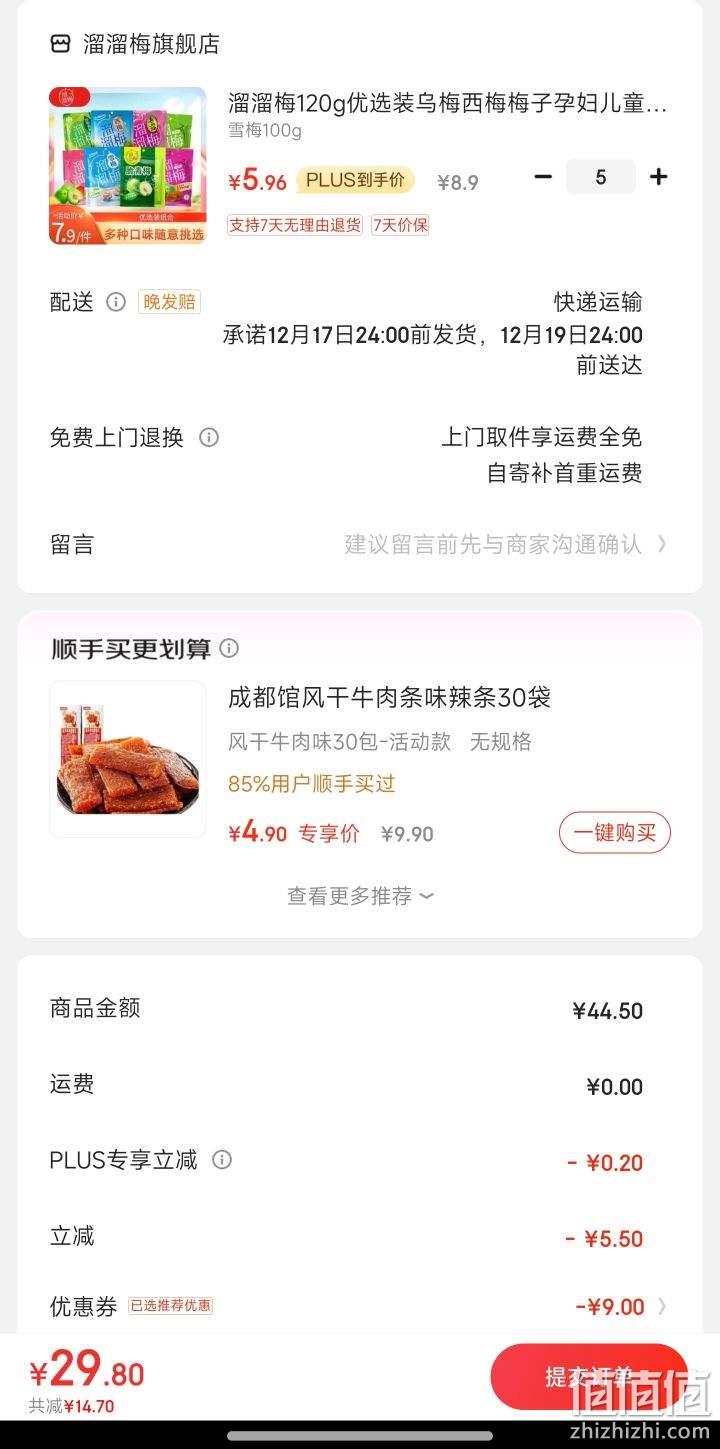
Task: Open the 成都馆风干牛肉条 product image
Action: point(127,759)
